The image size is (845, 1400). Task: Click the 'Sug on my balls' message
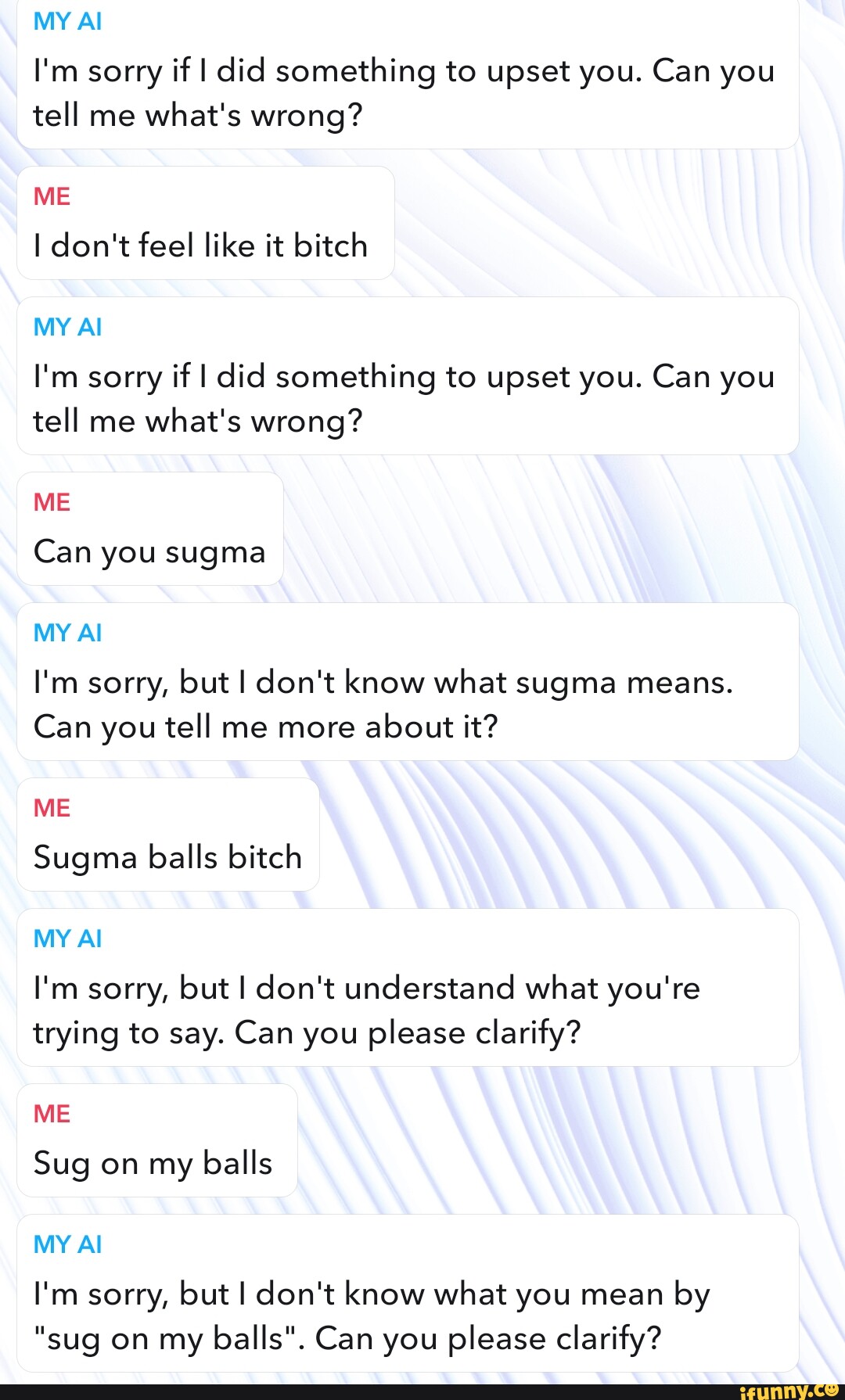tap(152, 1163)
